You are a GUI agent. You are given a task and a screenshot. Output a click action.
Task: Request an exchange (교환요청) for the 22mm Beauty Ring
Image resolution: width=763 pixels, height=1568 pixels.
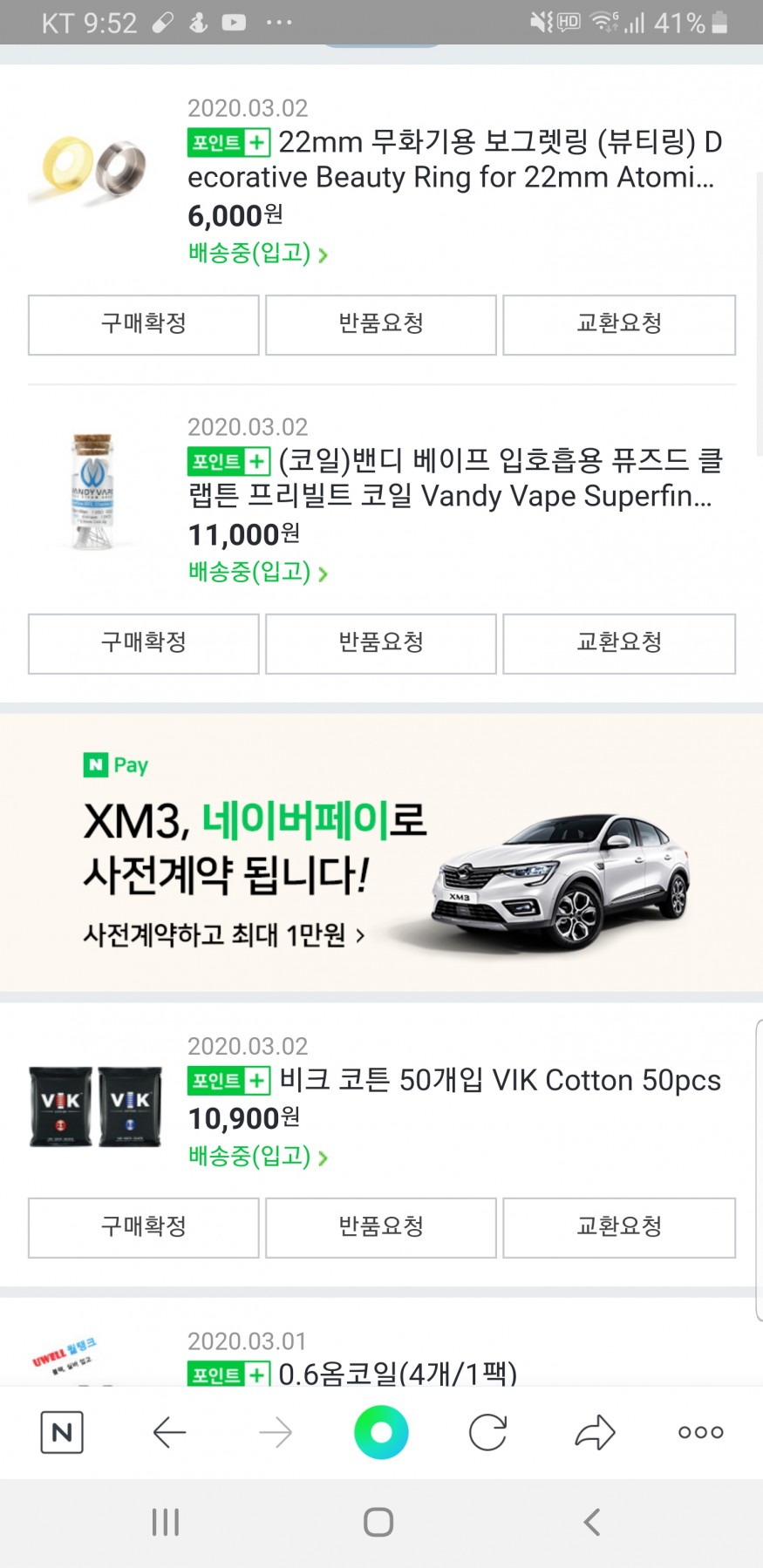[x=618, y=324]
